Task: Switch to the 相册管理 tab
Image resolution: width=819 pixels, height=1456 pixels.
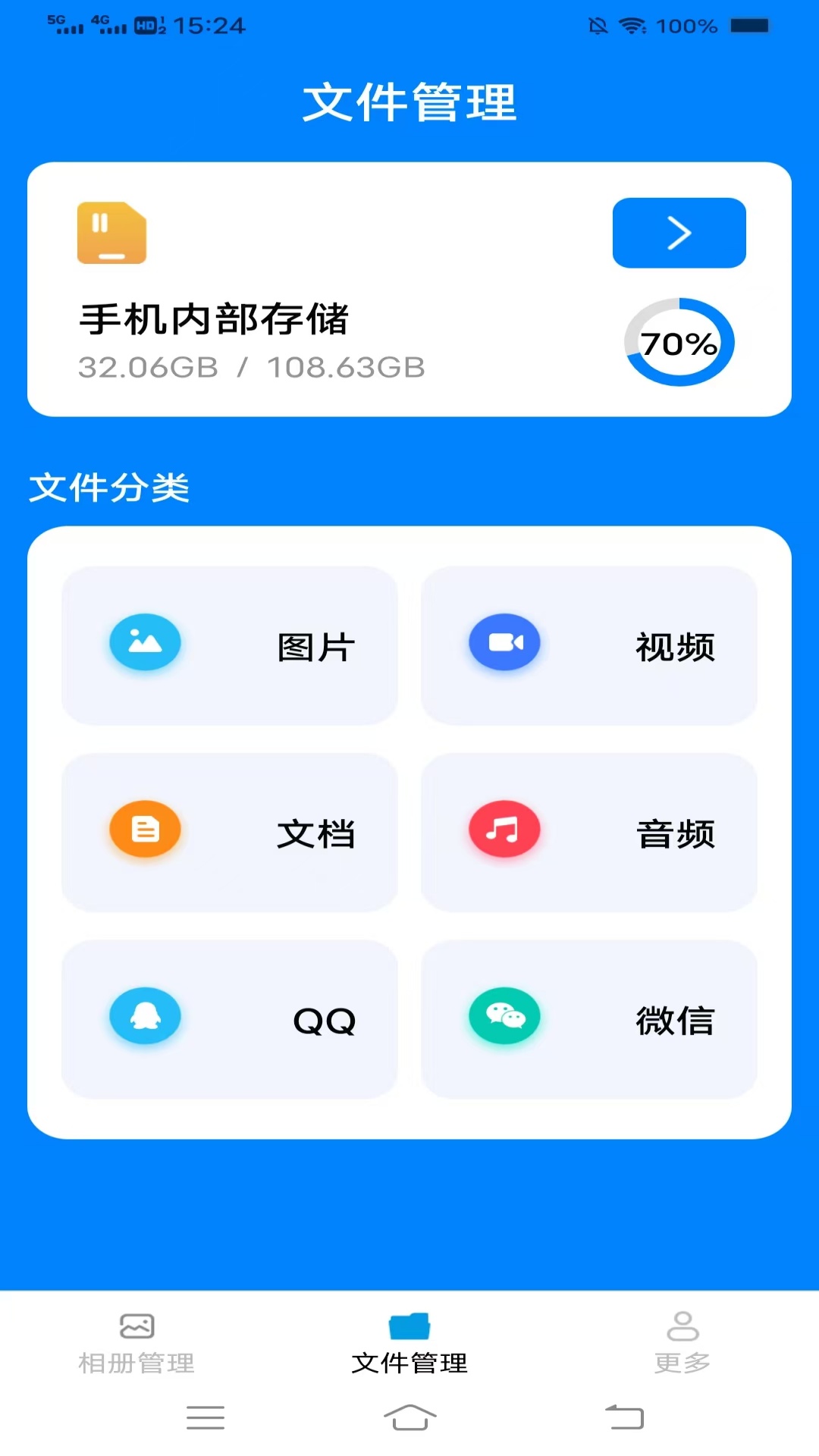Action: 136,1343
